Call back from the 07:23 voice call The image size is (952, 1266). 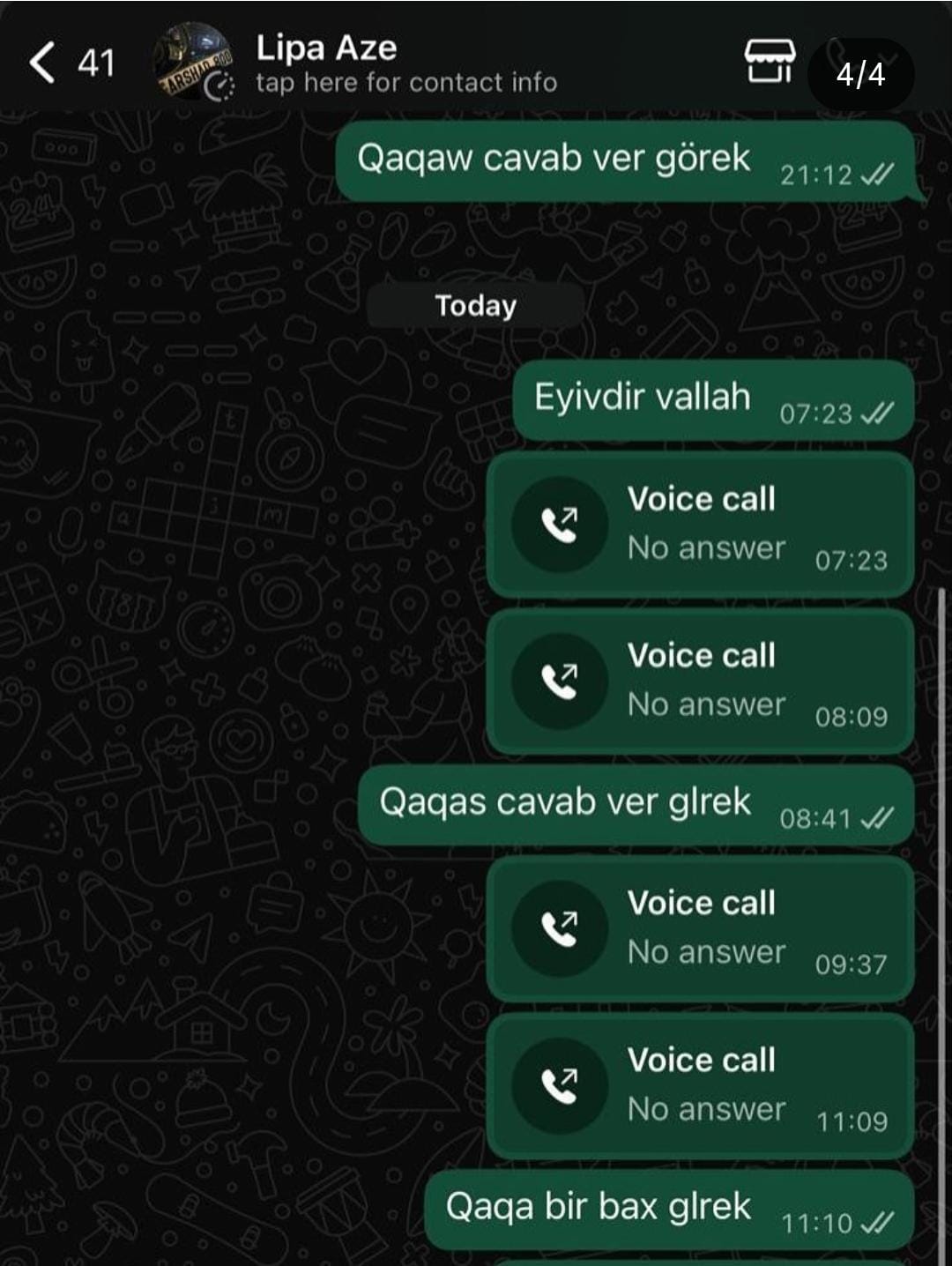(700, 525)
